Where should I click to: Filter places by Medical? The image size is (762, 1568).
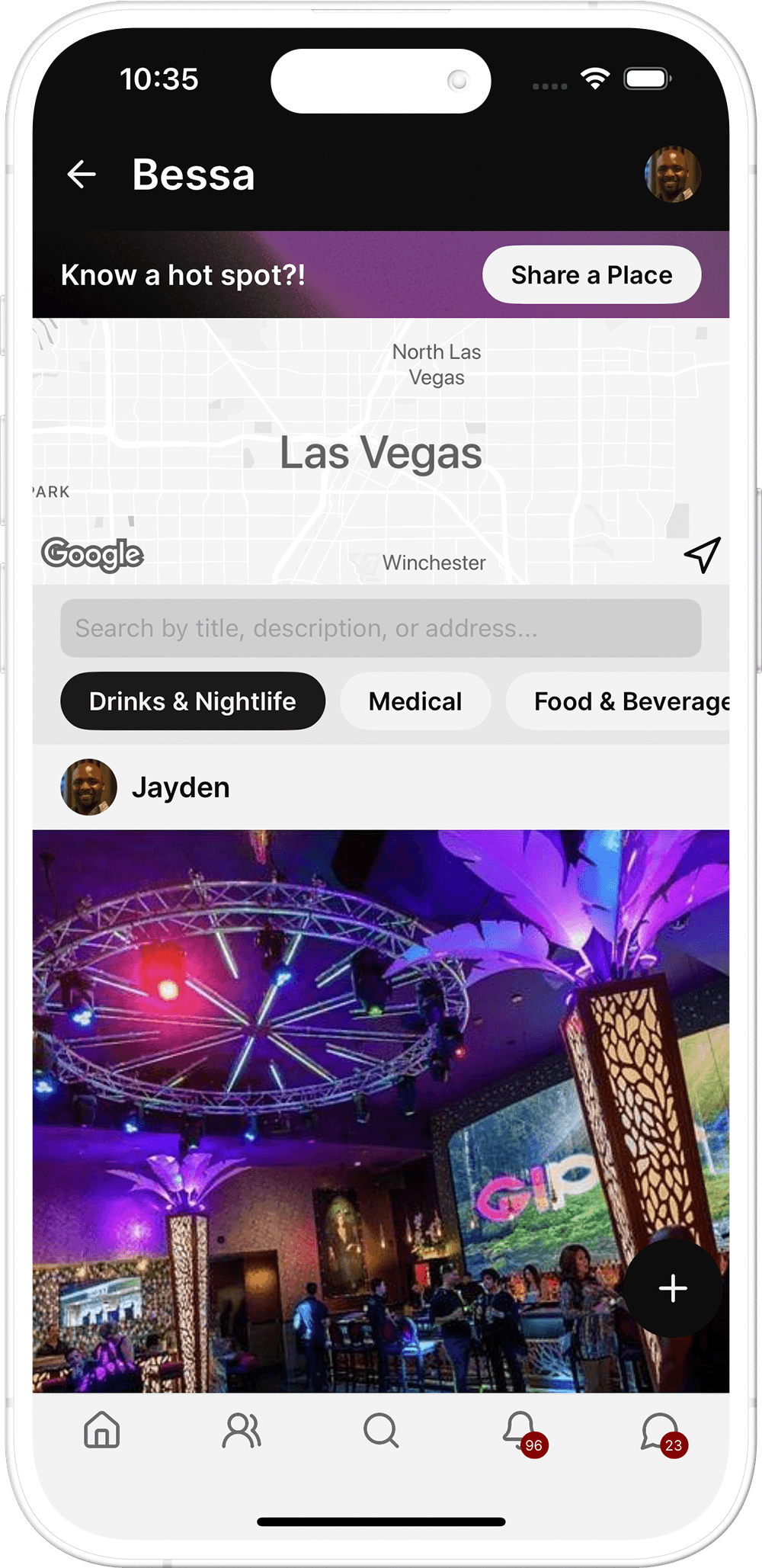coord(415,701)
